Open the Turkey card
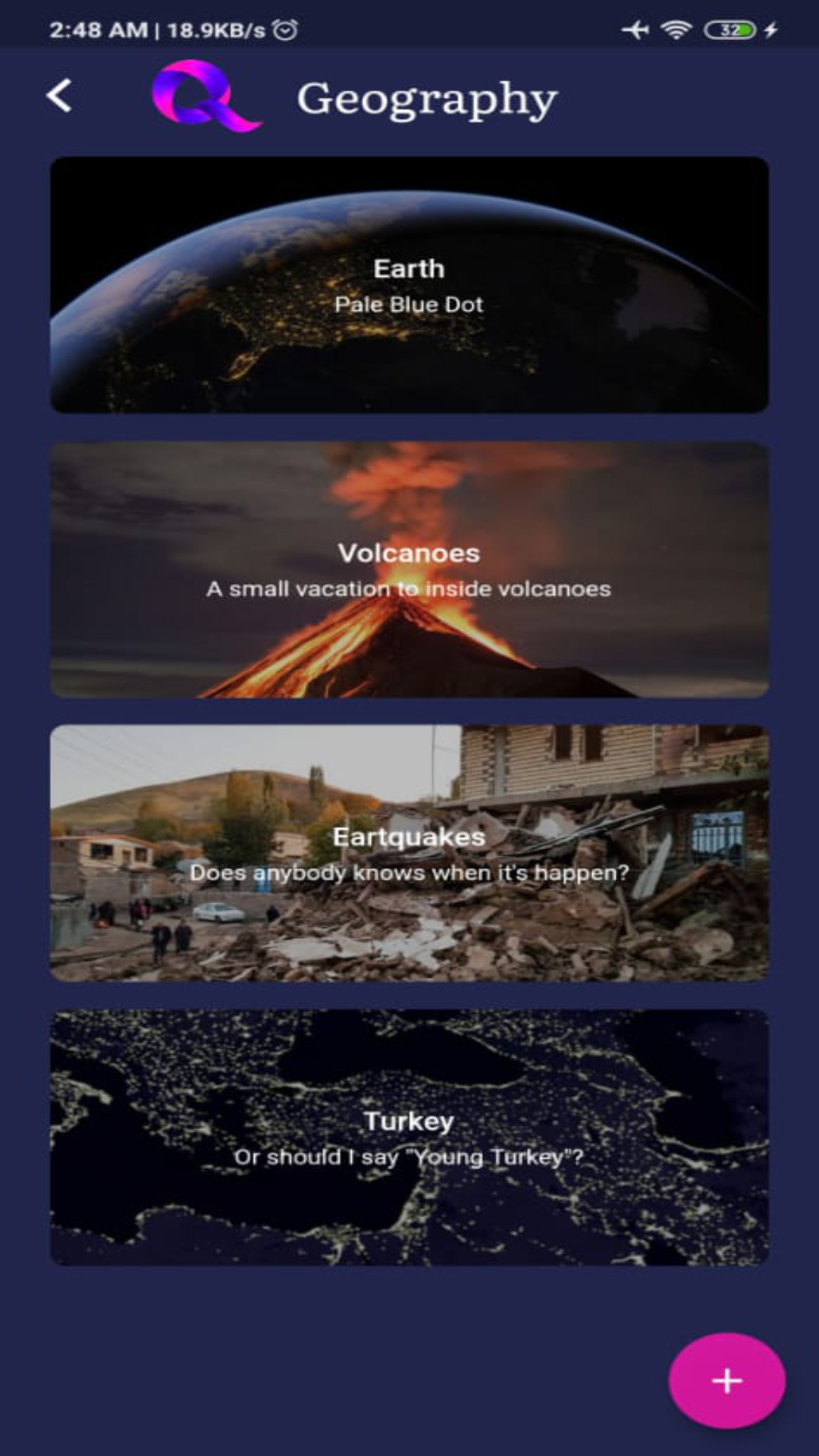819x1456 pixels. click(x=409, y=1137)
